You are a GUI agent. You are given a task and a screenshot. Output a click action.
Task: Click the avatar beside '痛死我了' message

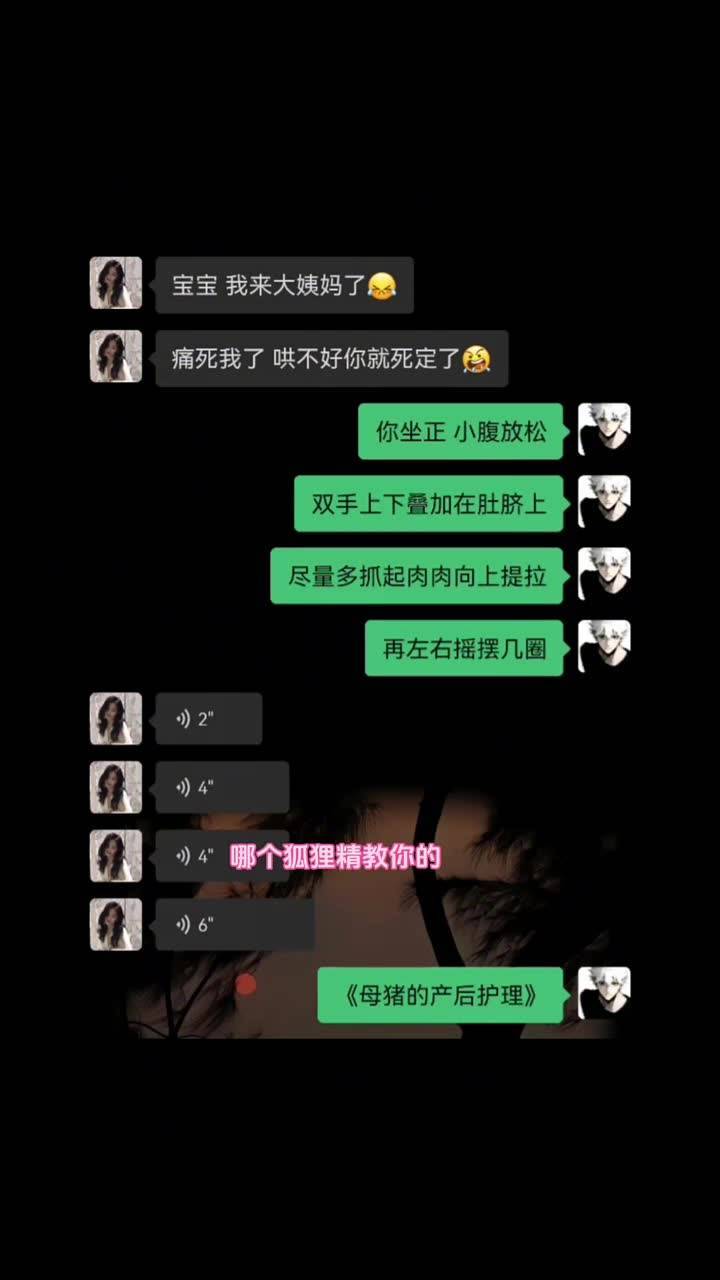(115, 357)
